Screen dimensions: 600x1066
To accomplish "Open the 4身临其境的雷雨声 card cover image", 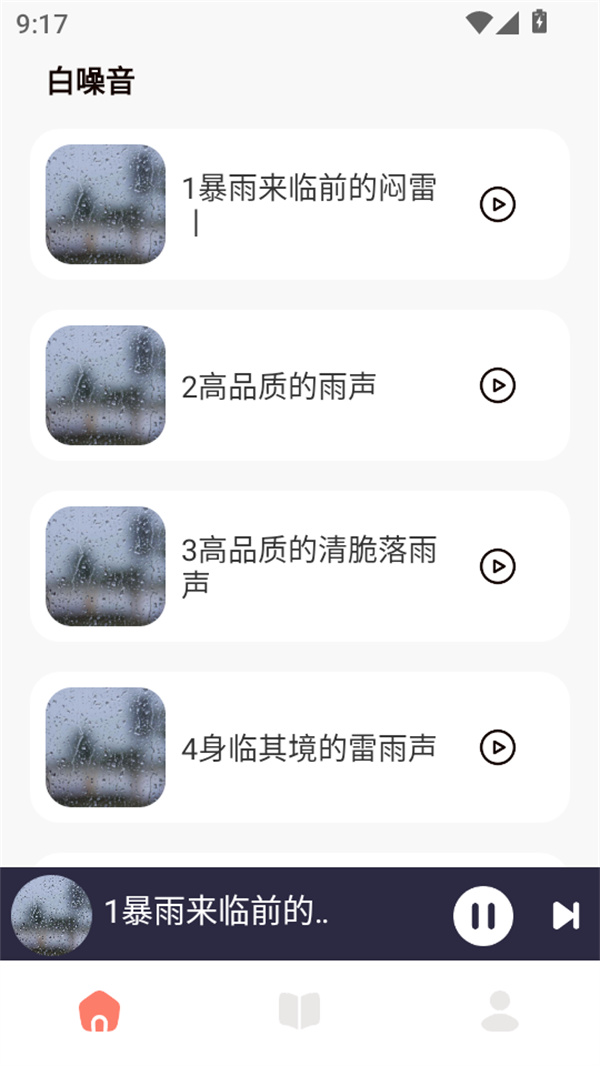I will (x=105, y=747).
